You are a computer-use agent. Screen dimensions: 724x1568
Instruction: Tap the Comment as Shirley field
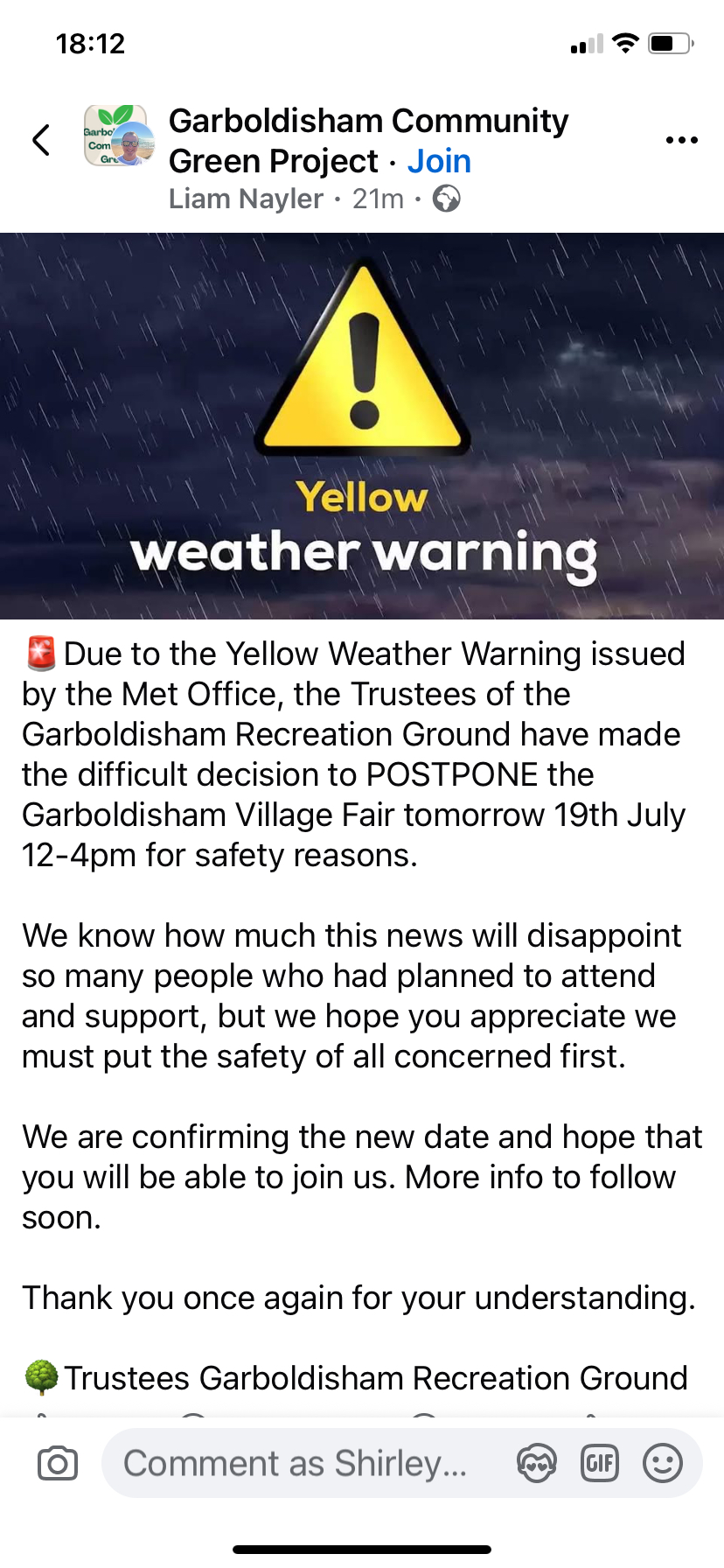tap(297, 1463)
